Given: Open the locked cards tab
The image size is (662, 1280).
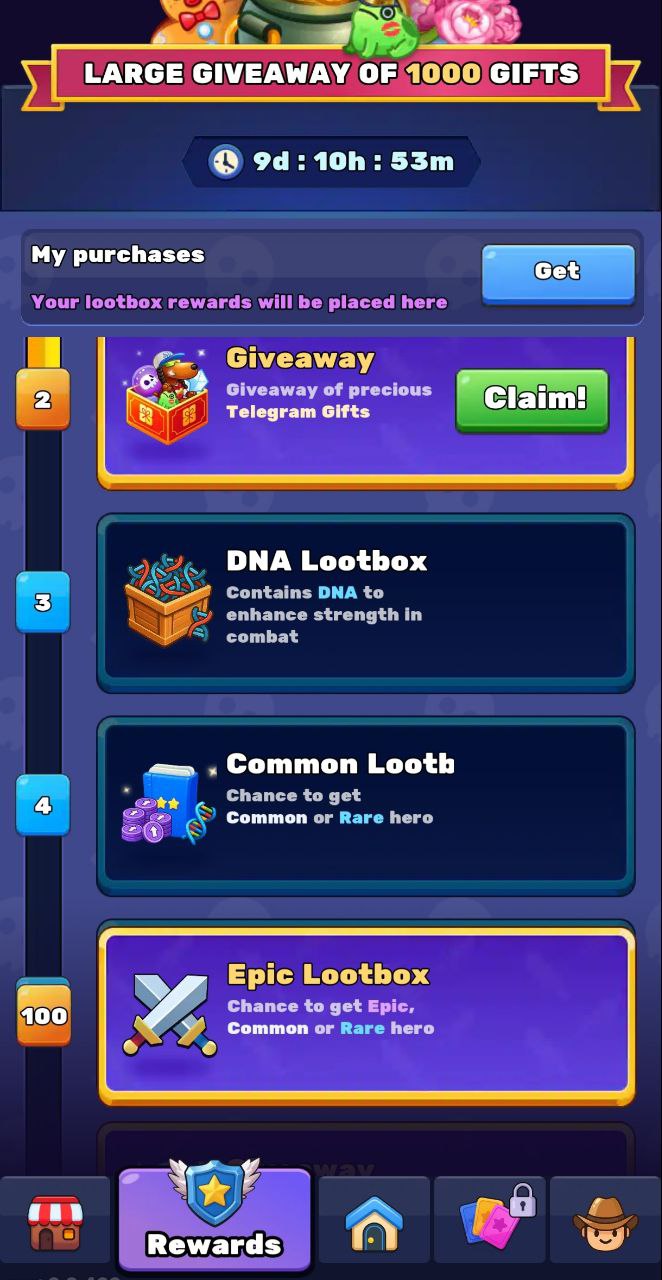Looking at the screenshot, I should (x=490, y=1221).
